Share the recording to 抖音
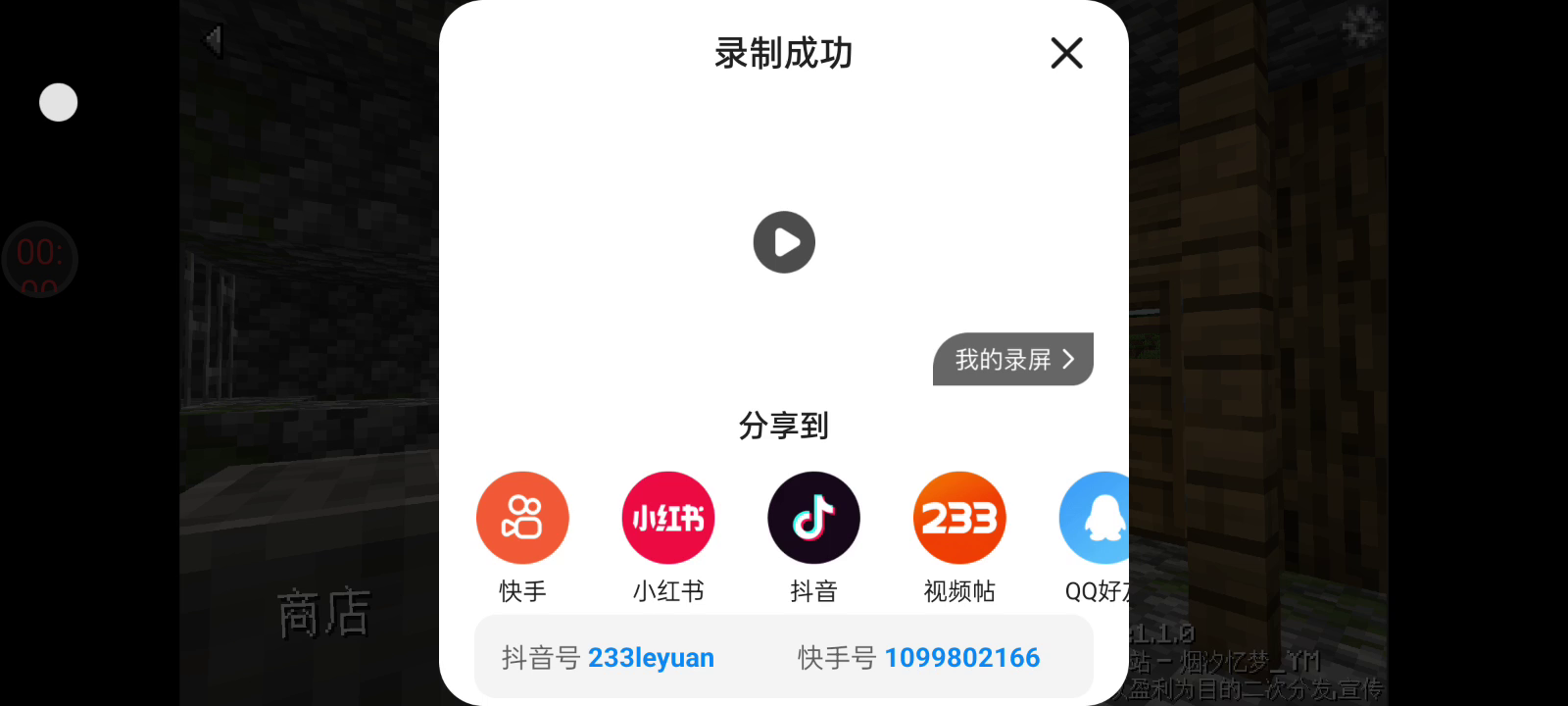Image resolution: width=1568 pixels, height=706 pixels. click(813, 518)
